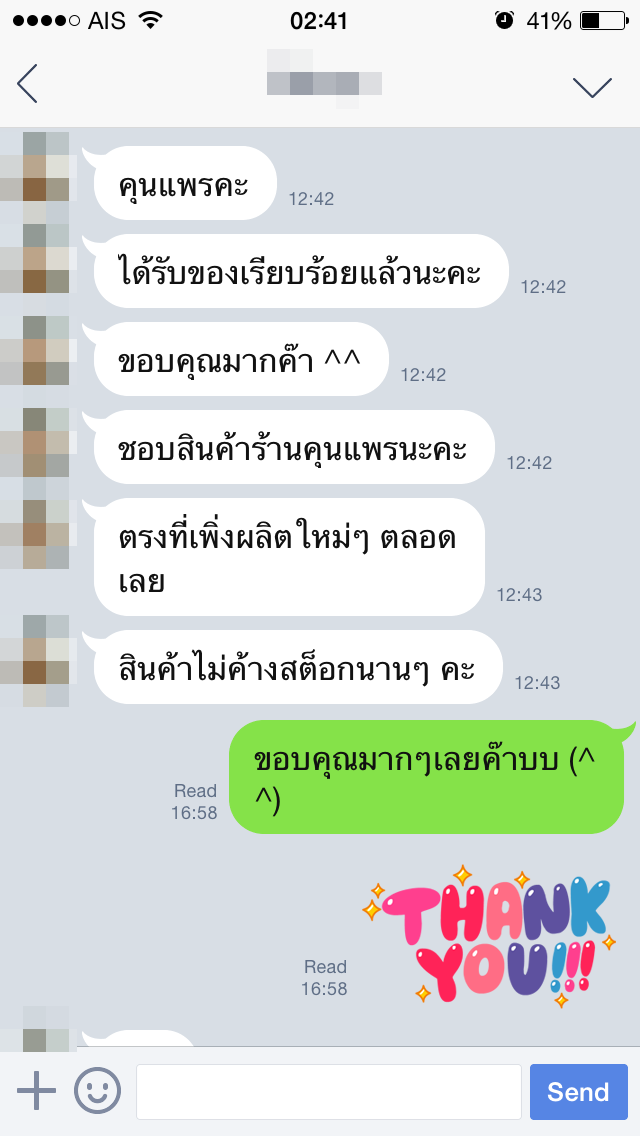Image resolution: width=640 pixels, height=1136 pixels.
Task: Open the emoji and sticker picker
Action: tap(97, 1091)
